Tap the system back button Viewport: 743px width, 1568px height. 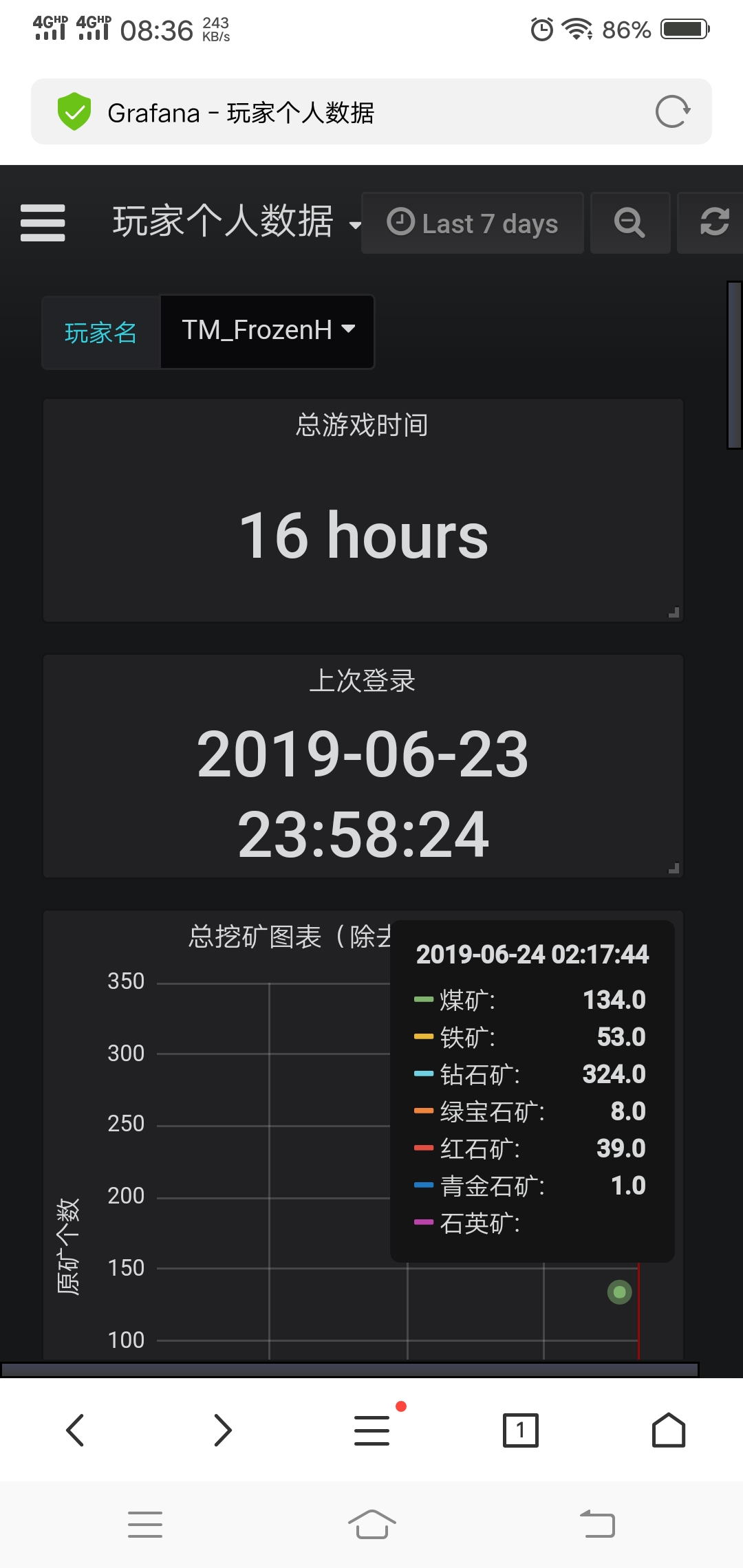[x=597, y=1524]
